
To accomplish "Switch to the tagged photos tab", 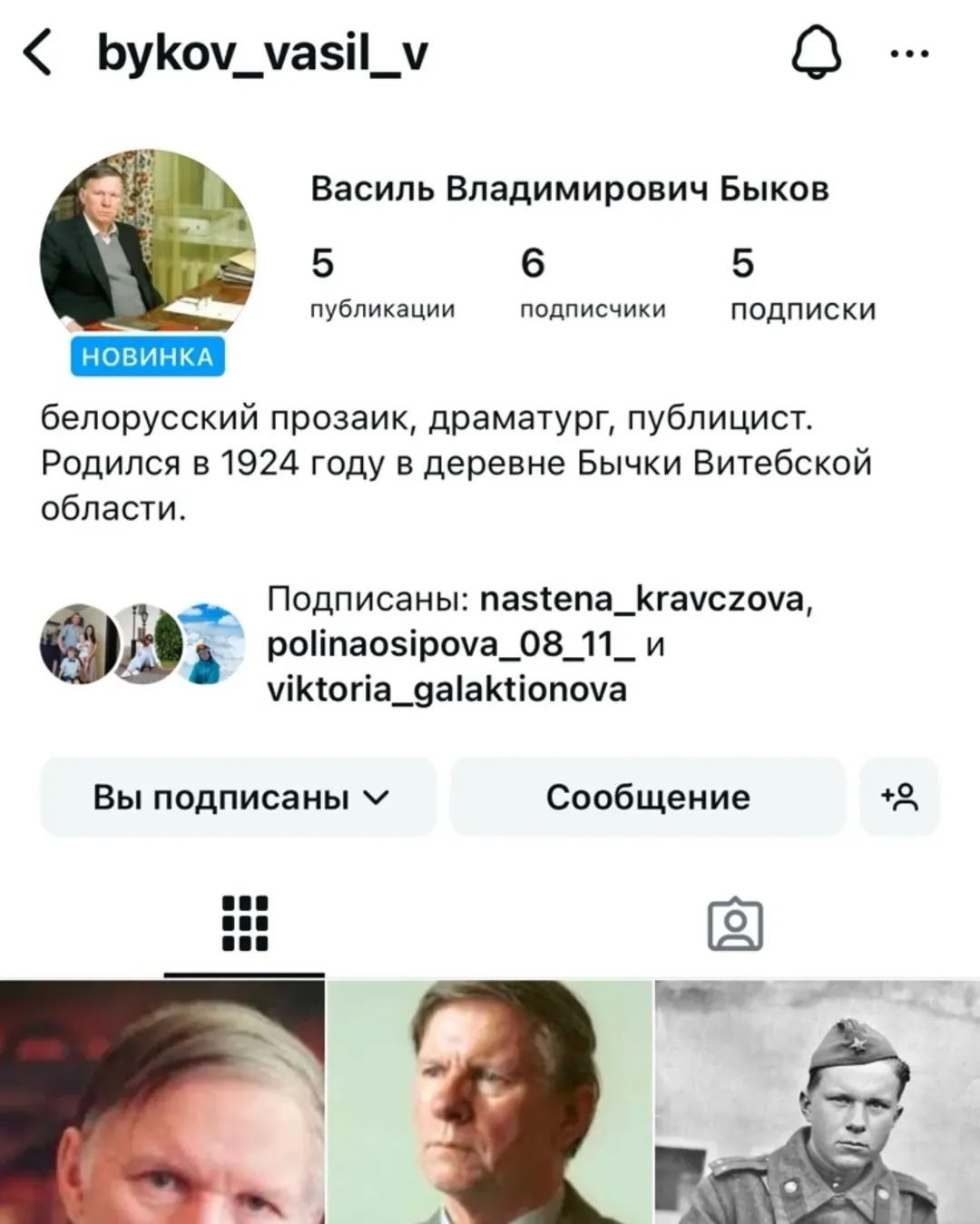I will pyautogui.click(x=735, y=924).
